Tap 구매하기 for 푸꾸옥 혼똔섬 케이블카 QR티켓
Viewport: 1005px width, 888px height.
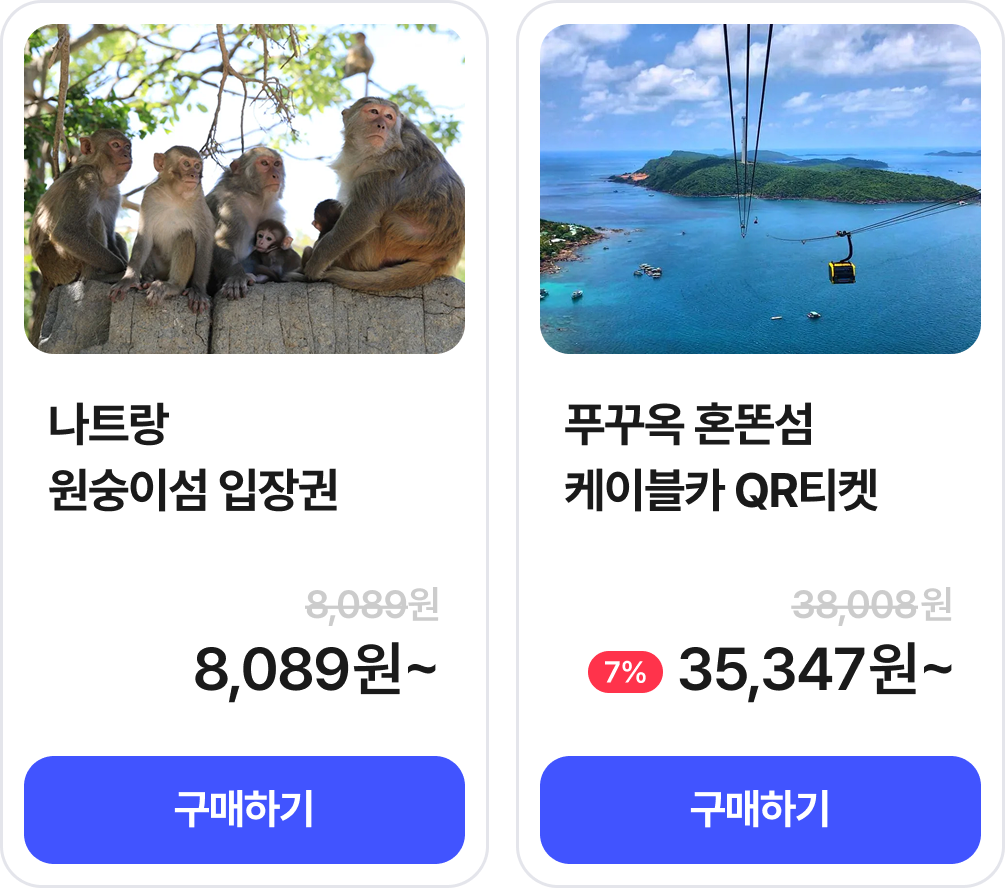pos(760,809)
